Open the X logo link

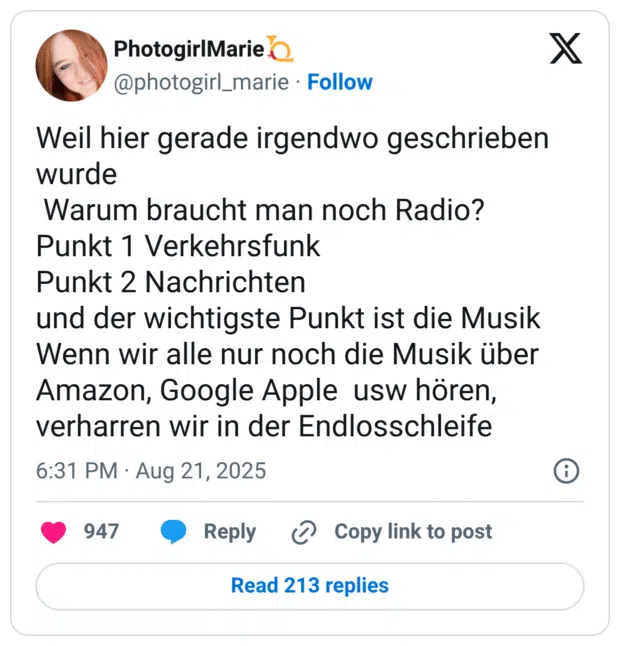565,48
